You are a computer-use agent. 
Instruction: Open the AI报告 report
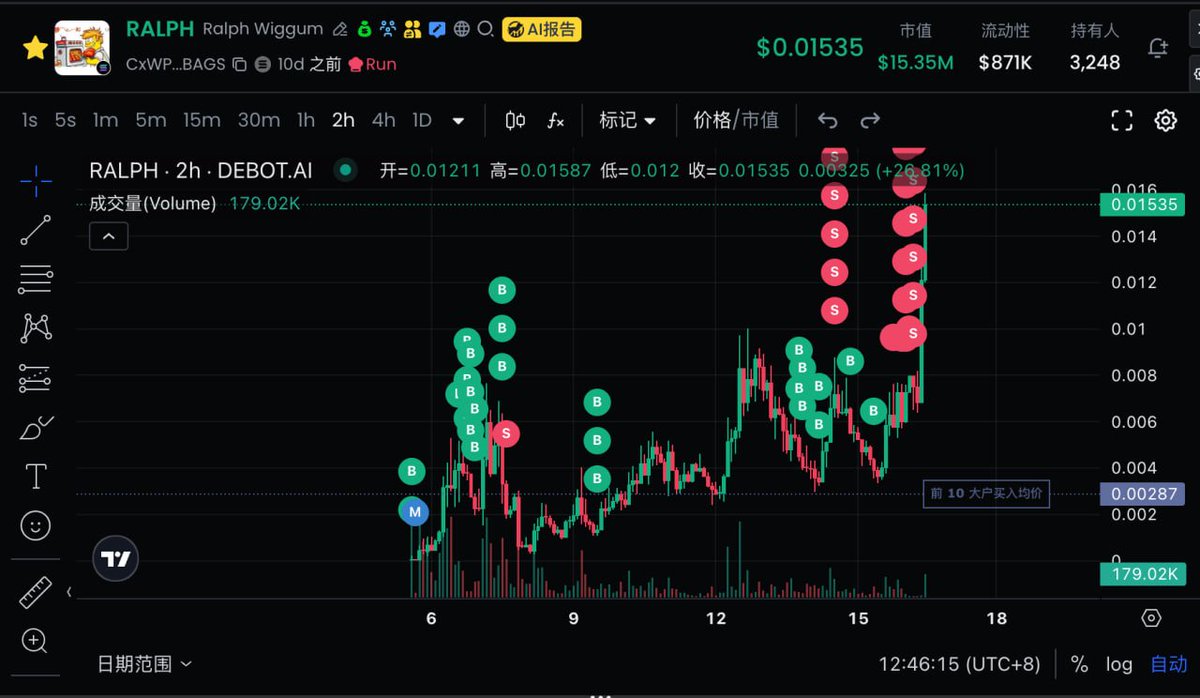click(x=541, y=30)
